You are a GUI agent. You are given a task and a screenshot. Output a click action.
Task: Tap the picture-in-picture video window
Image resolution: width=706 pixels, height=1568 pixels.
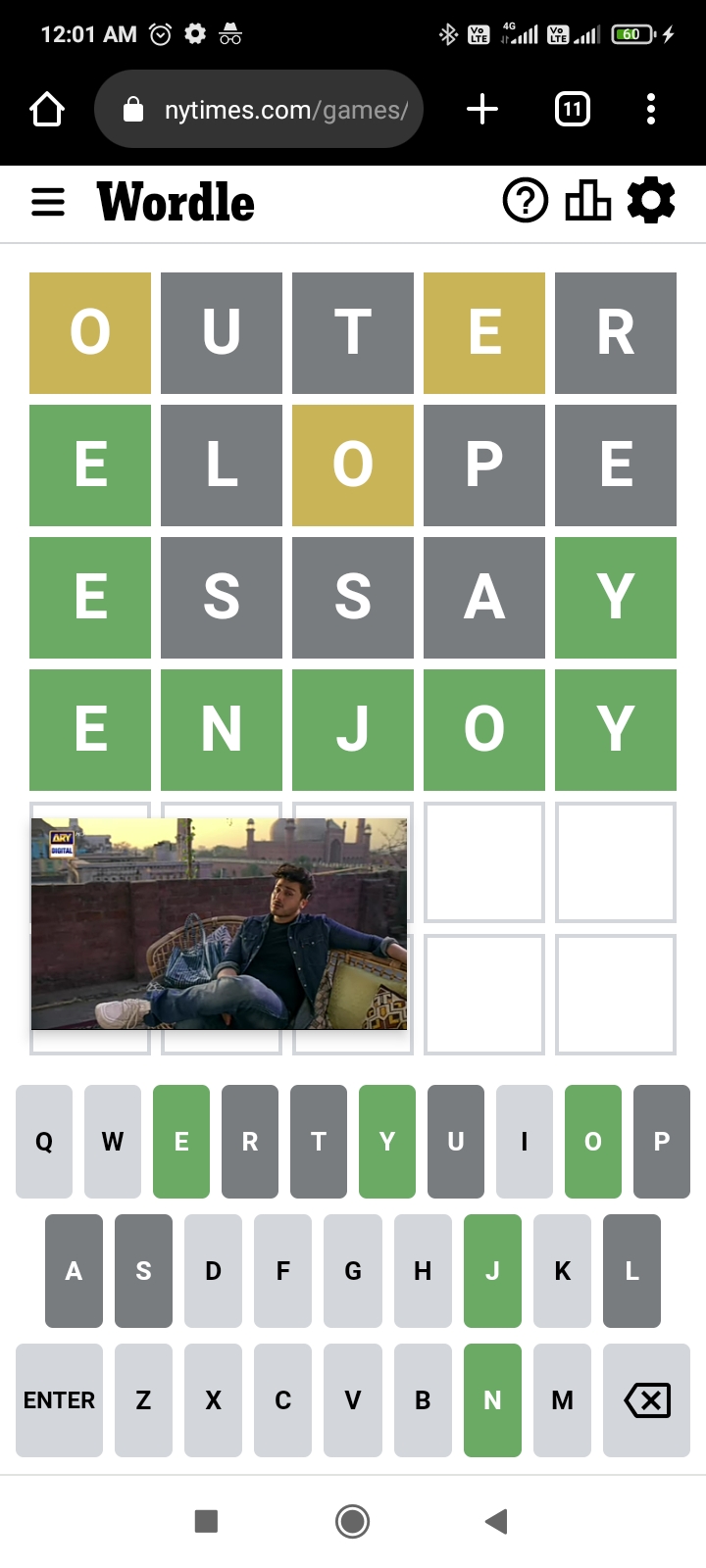219,923
